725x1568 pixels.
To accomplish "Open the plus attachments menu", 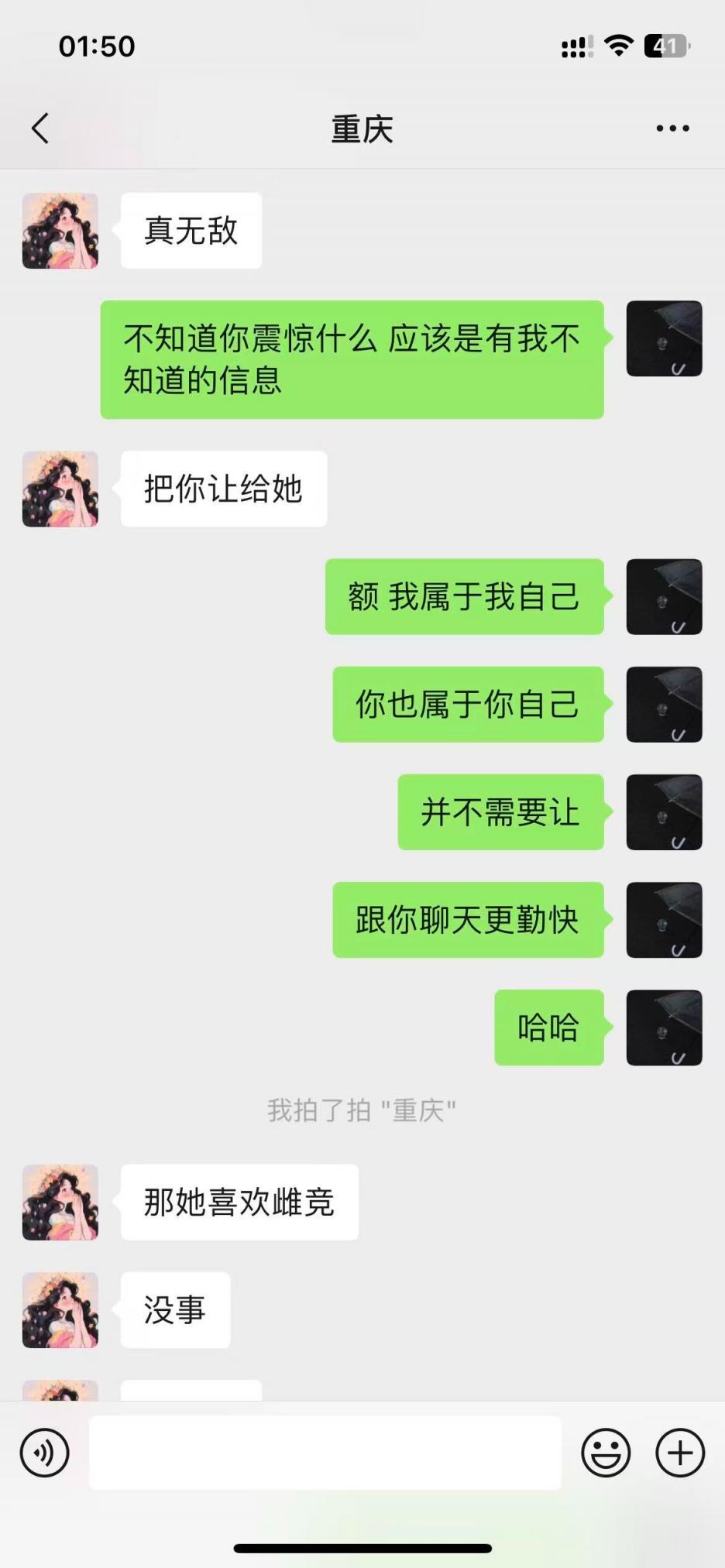I will point(679,1453).
